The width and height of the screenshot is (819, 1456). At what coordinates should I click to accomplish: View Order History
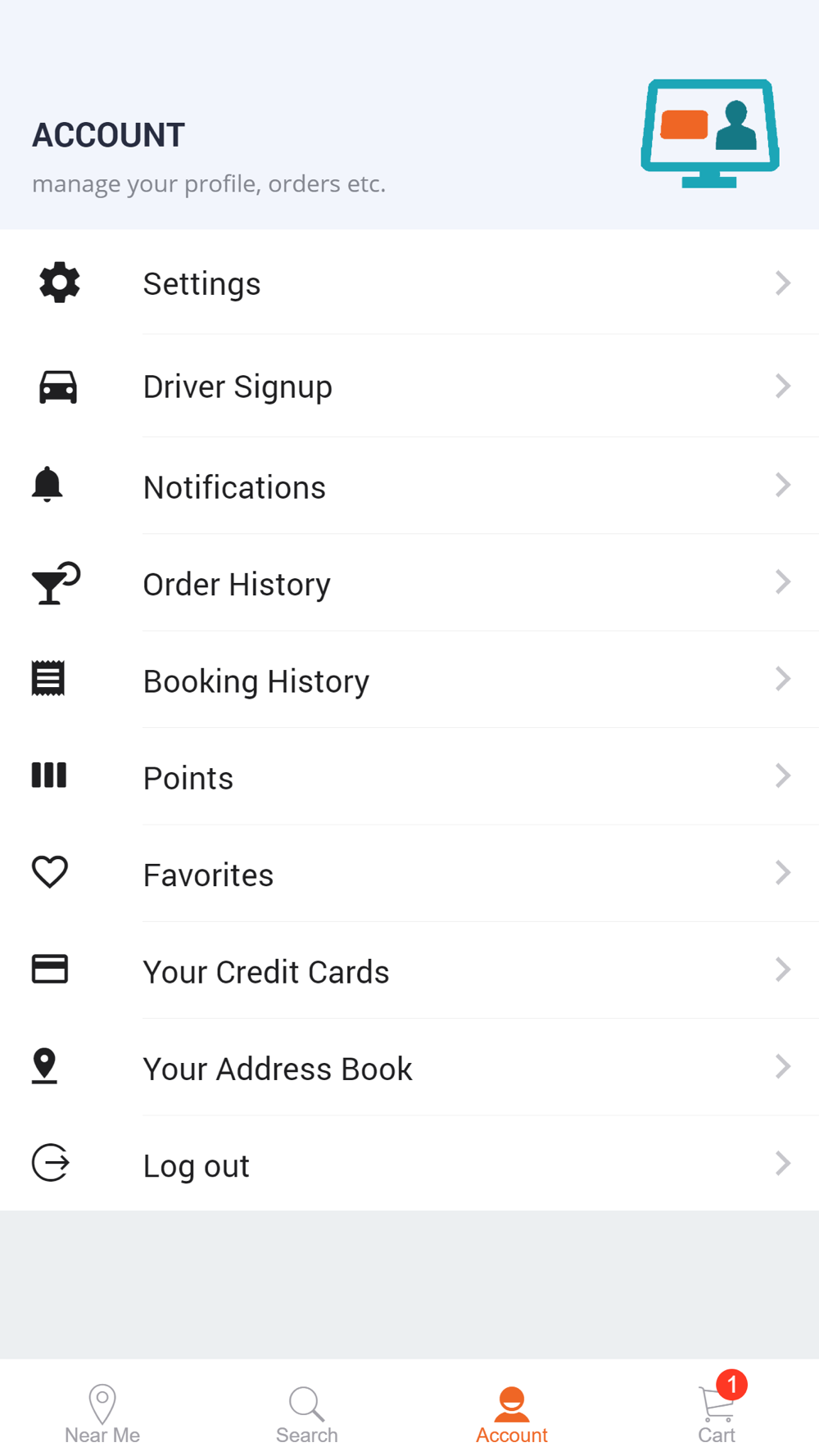(409, 584)
